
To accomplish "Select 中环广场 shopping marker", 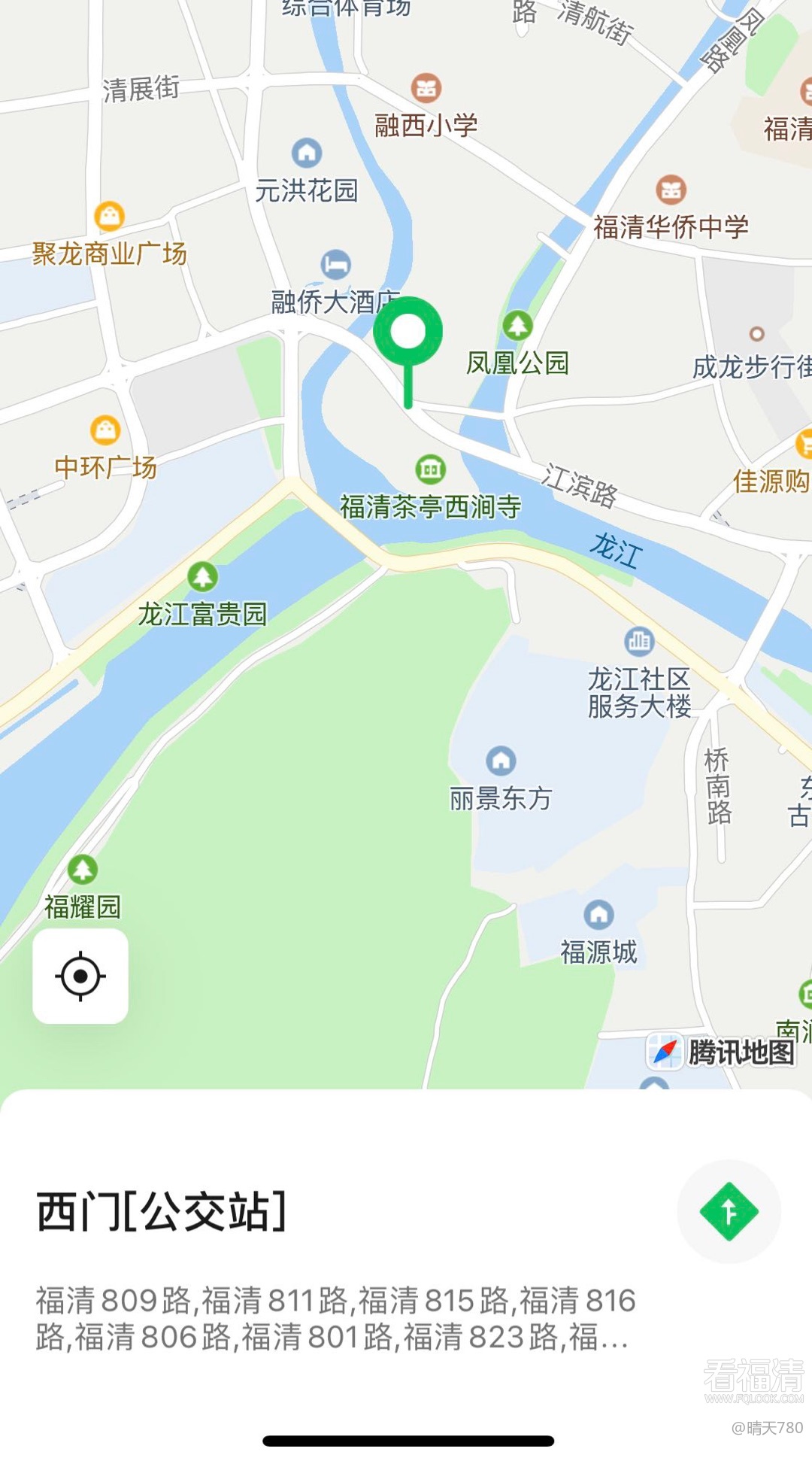I will [x=105, y=430].
